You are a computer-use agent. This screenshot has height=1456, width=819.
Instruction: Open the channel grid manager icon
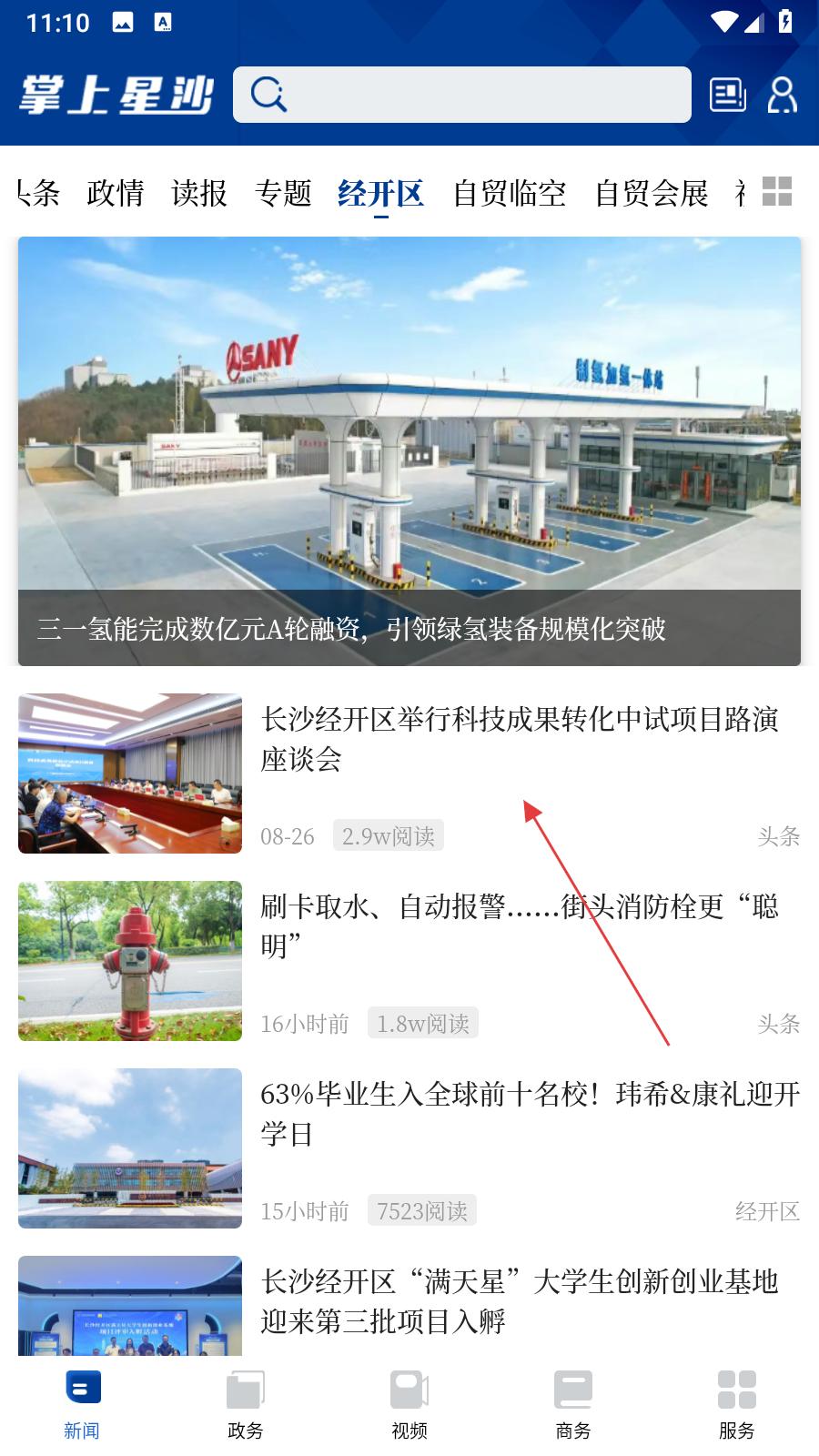click(776, 191)
